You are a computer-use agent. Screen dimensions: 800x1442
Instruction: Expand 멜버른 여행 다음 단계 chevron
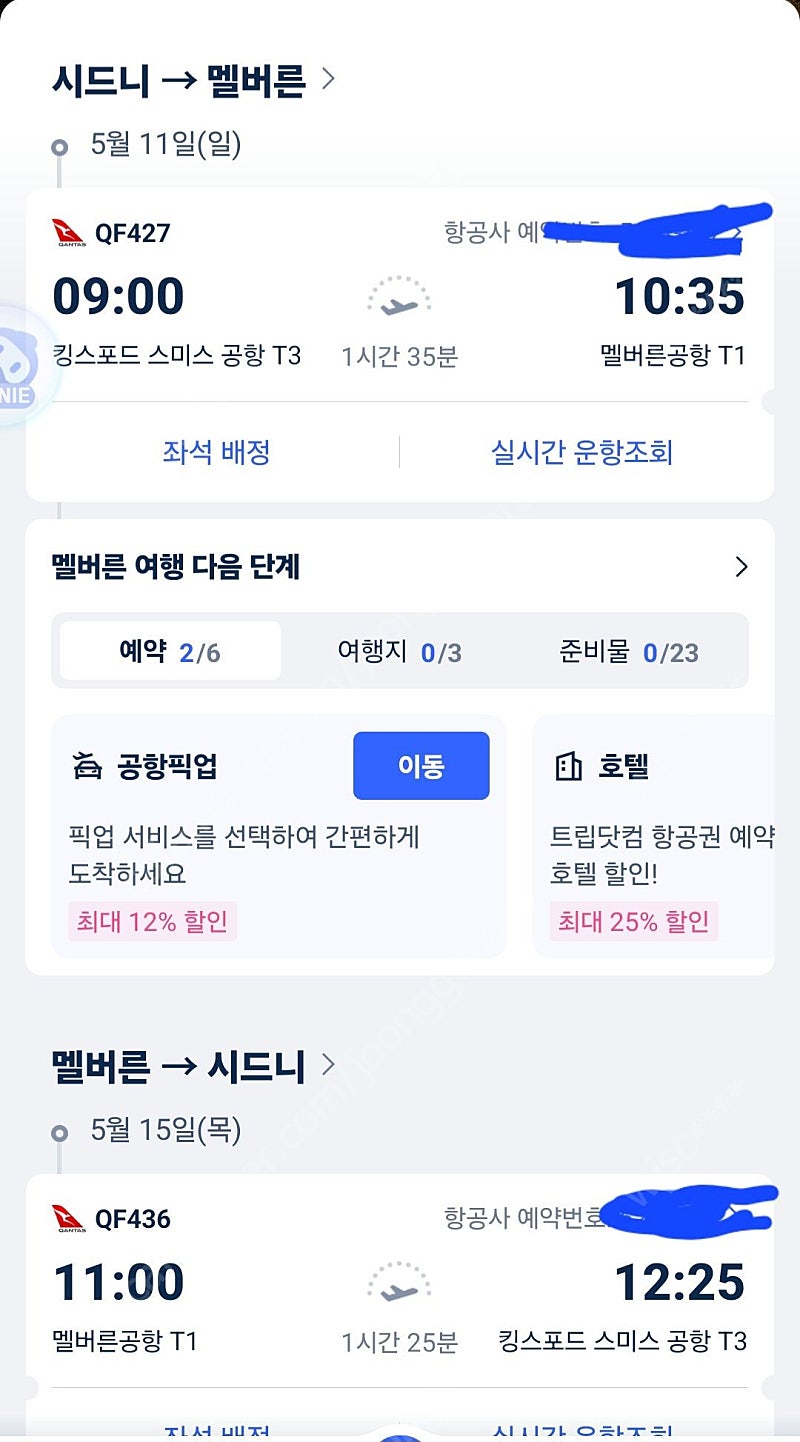(x=741, y=567)
